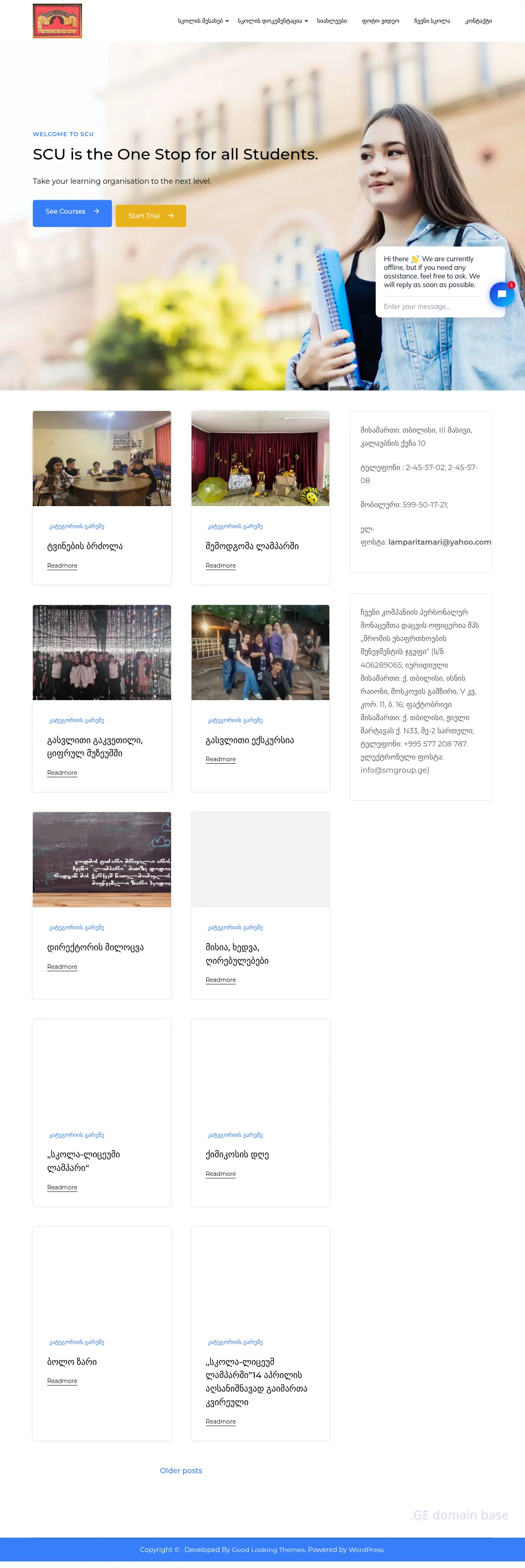Go to ფოტო ვიდეო section
The height and width of the screenshot is (1568, 525).
point(380,21)
